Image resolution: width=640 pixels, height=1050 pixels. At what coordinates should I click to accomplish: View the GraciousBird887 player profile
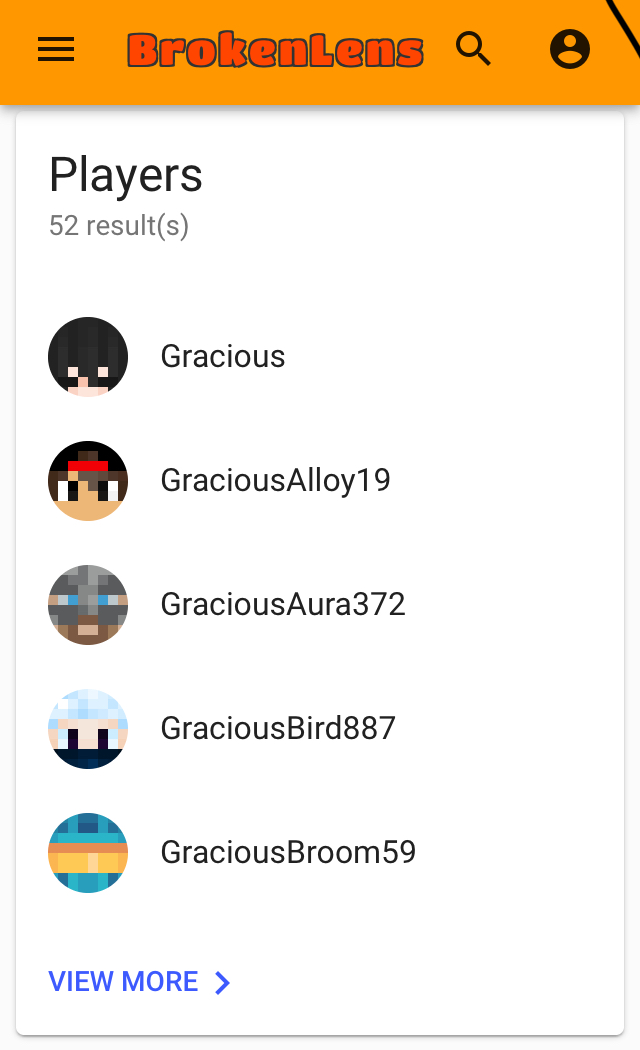click(x=320, y=729)
